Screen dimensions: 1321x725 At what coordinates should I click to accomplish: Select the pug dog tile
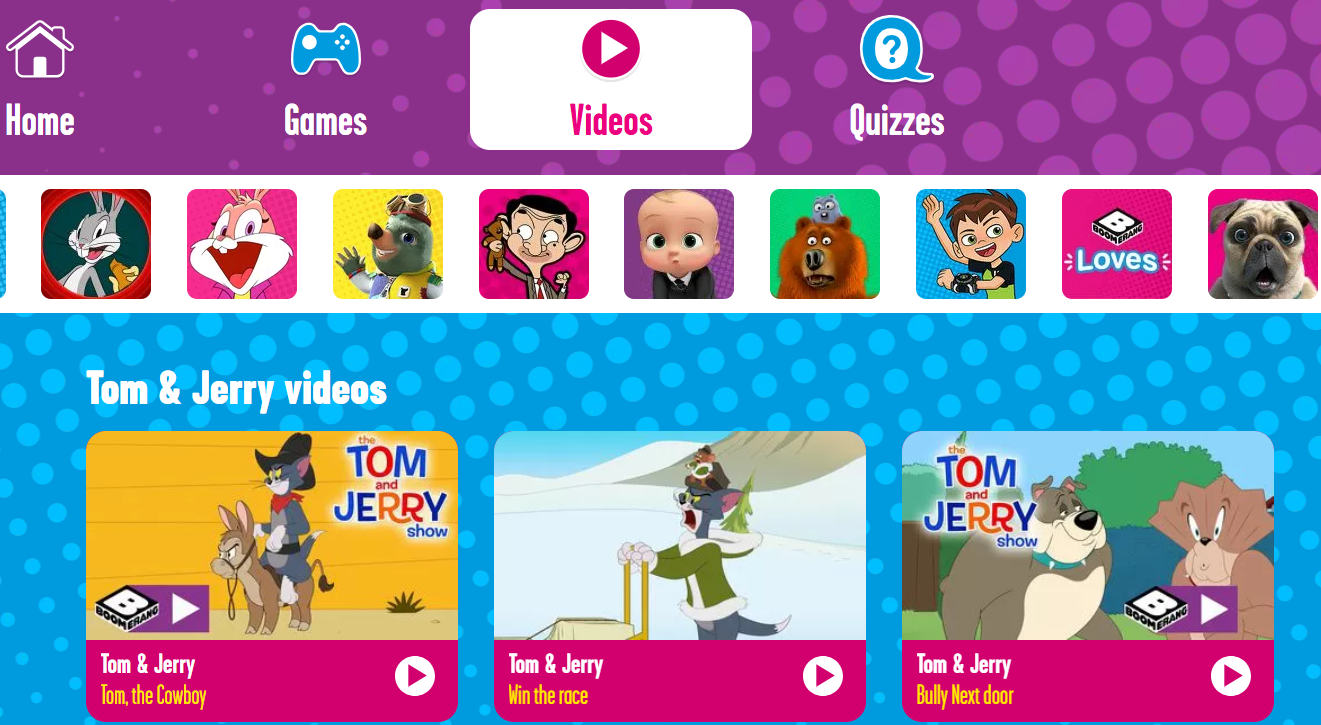tap(1263, 244)
